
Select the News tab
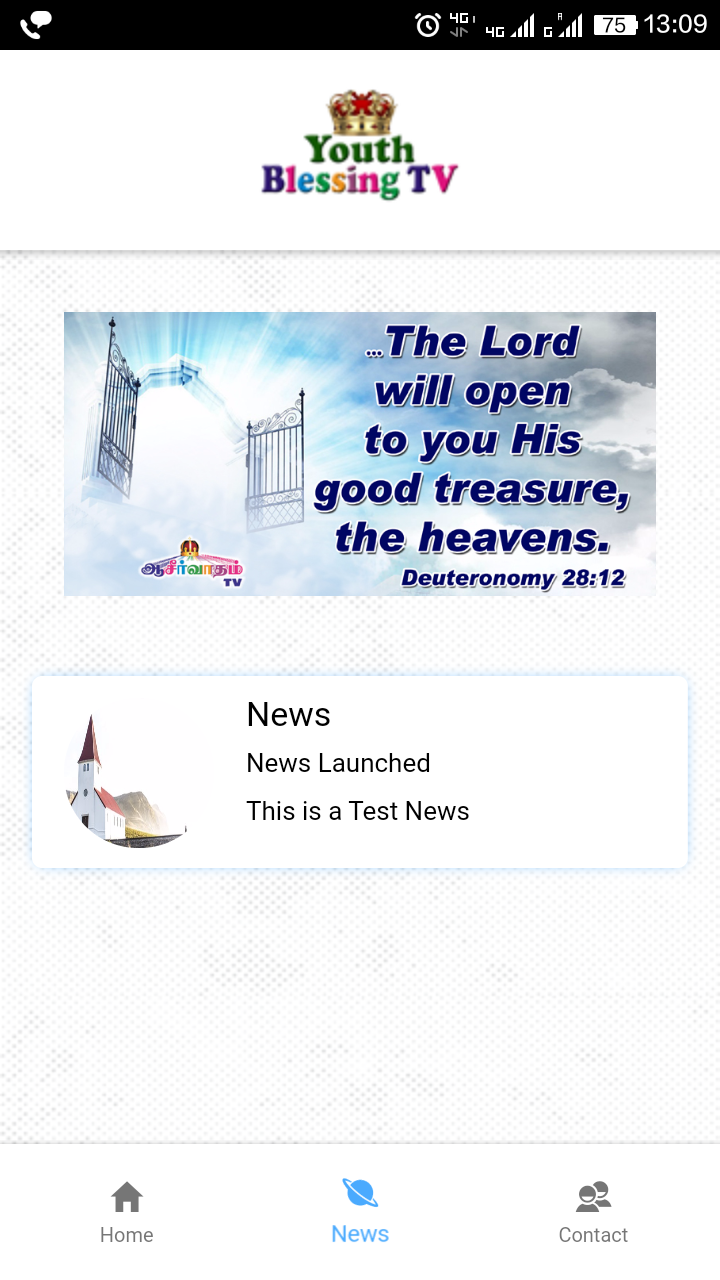pos(360,1212)
